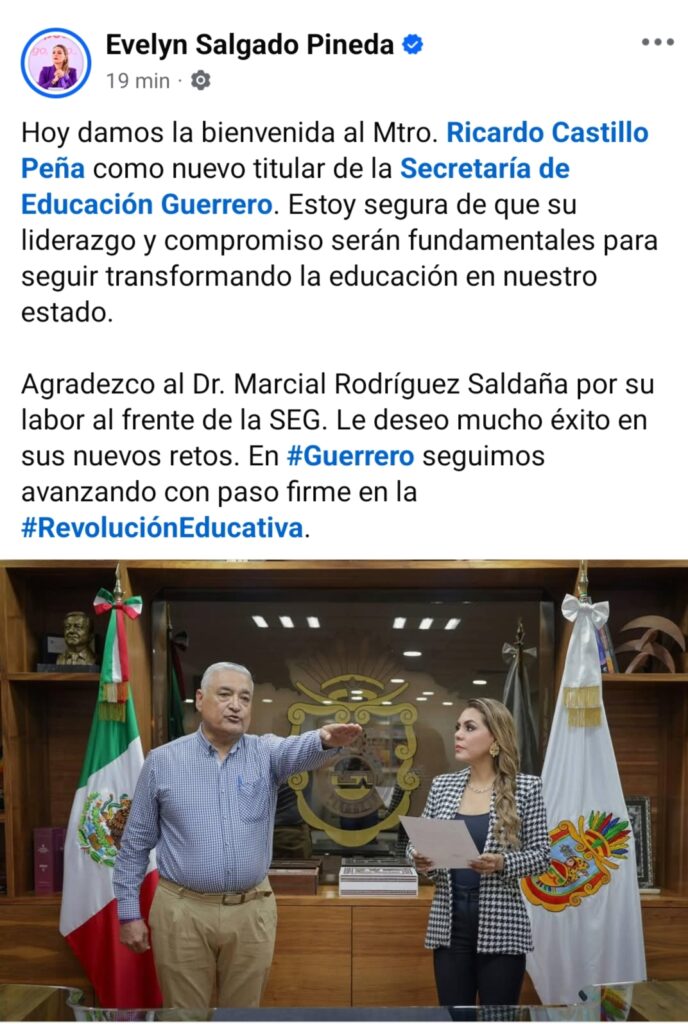Image resolution: width=688 pixels, height=1024 pixels.
Task: Tap the #Guerrero hashtag
Action: pyautogui.click(x=350, y=456)
